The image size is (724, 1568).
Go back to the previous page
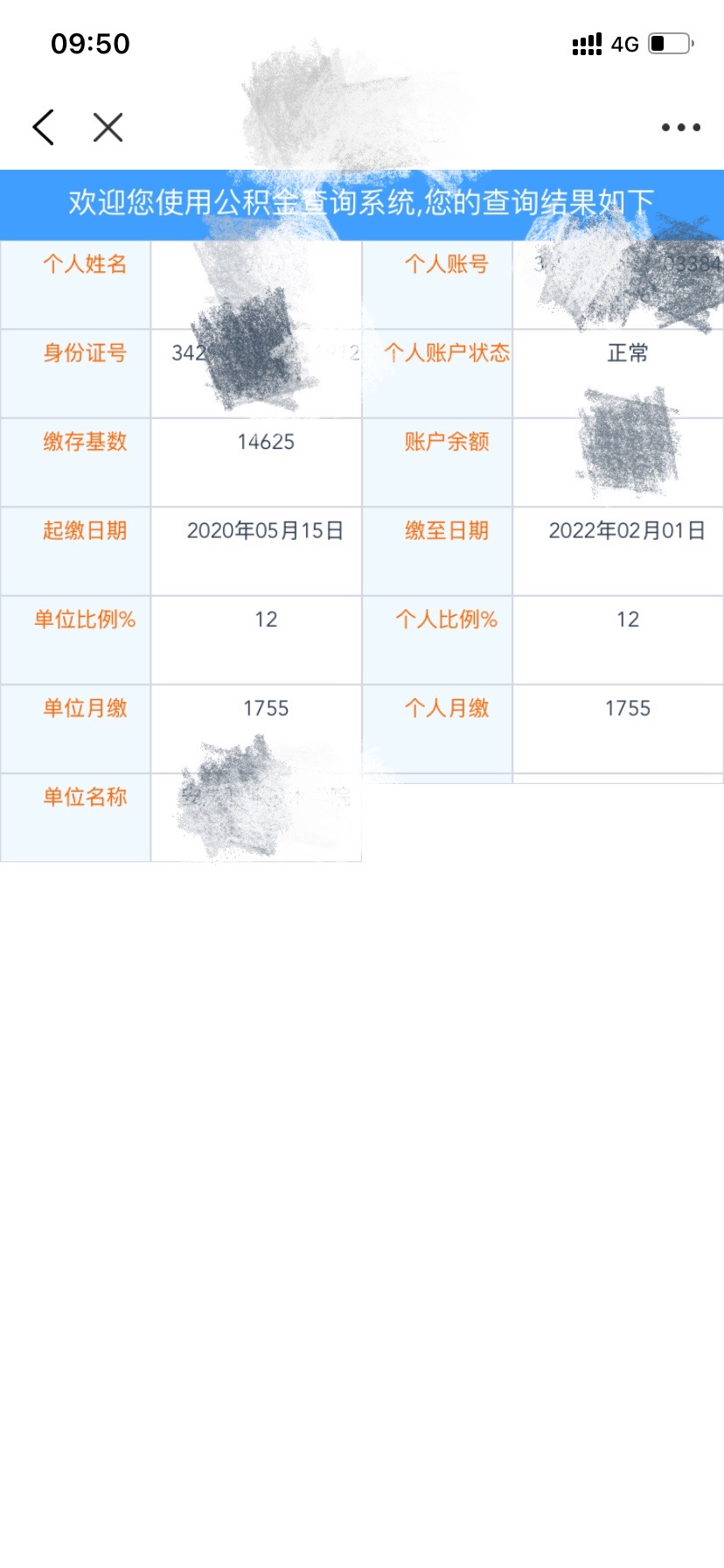tap(44, 128)
